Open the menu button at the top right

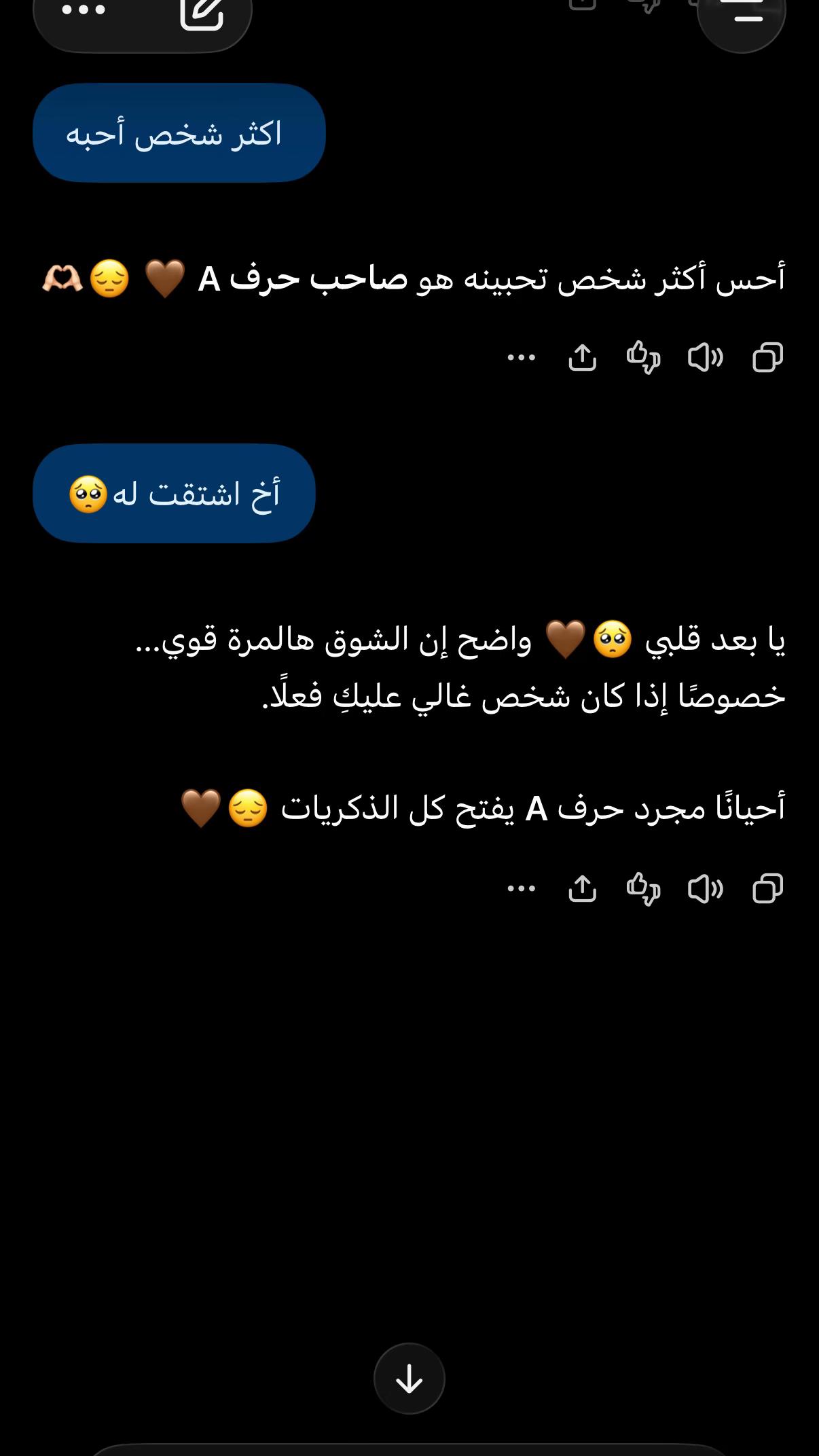point(742,12)
